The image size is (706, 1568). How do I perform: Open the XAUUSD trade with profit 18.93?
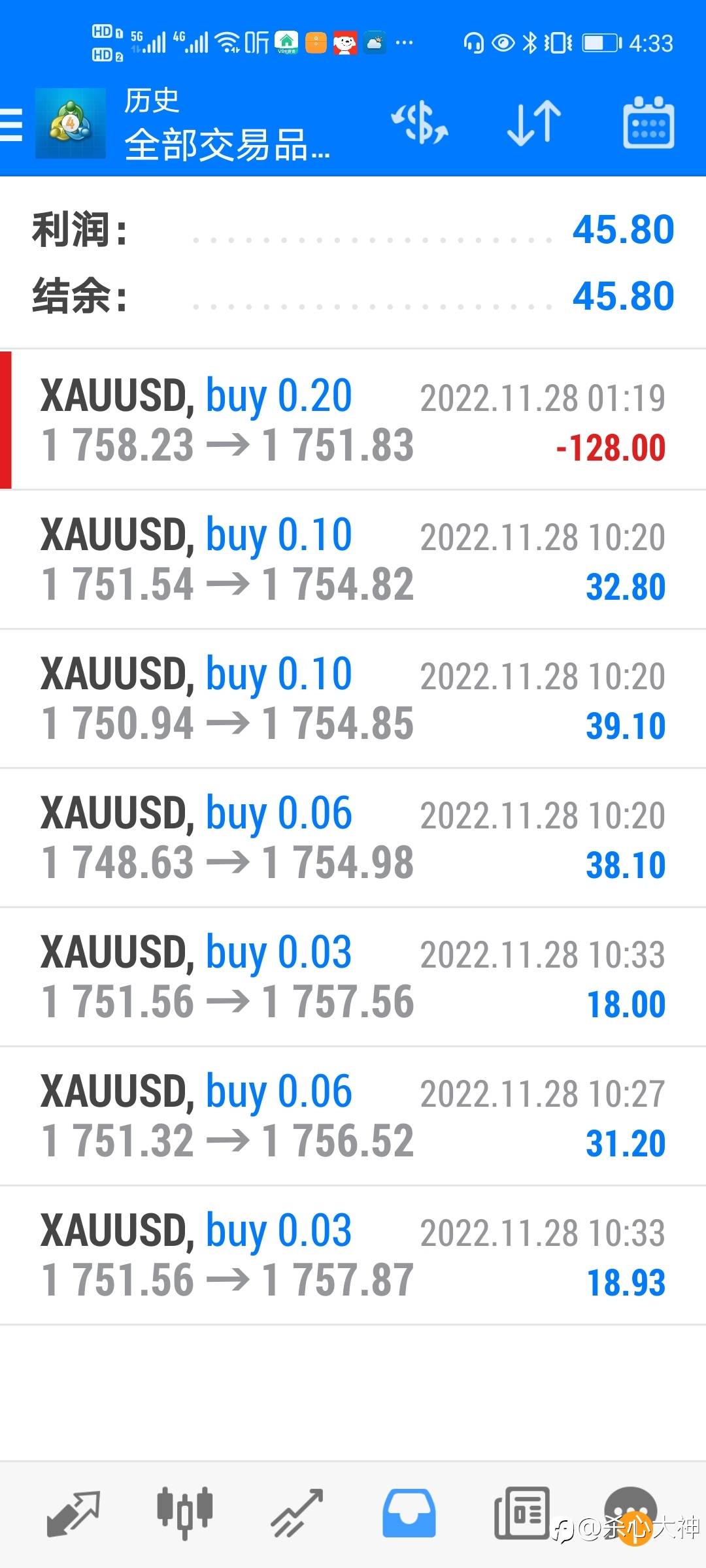pyautogui.click(x=353, y=1256)
